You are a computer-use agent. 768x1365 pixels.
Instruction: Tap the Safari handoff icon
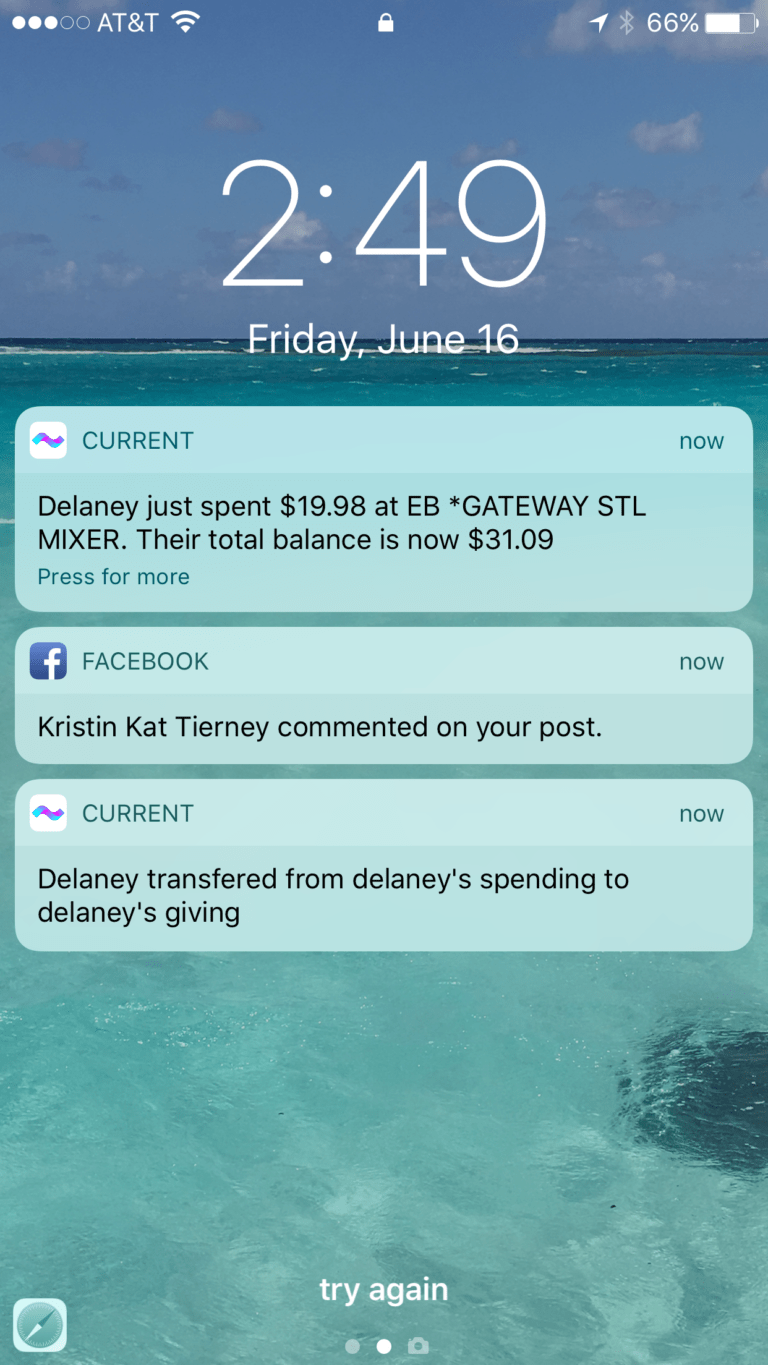point(40,1325)
